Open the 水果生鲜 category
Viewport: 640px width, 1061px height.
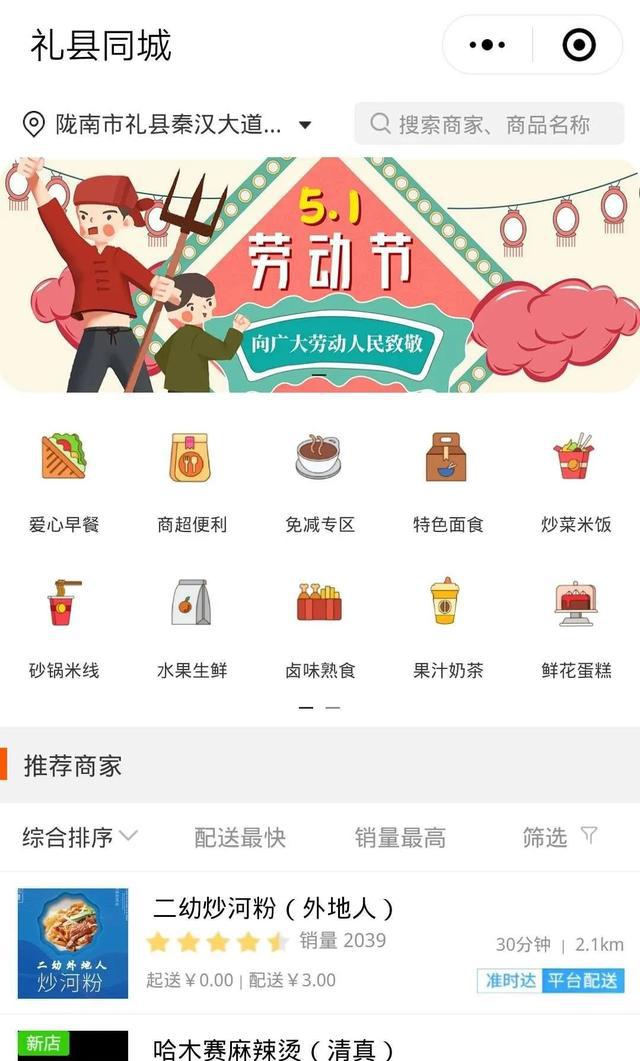coord(191,627)
